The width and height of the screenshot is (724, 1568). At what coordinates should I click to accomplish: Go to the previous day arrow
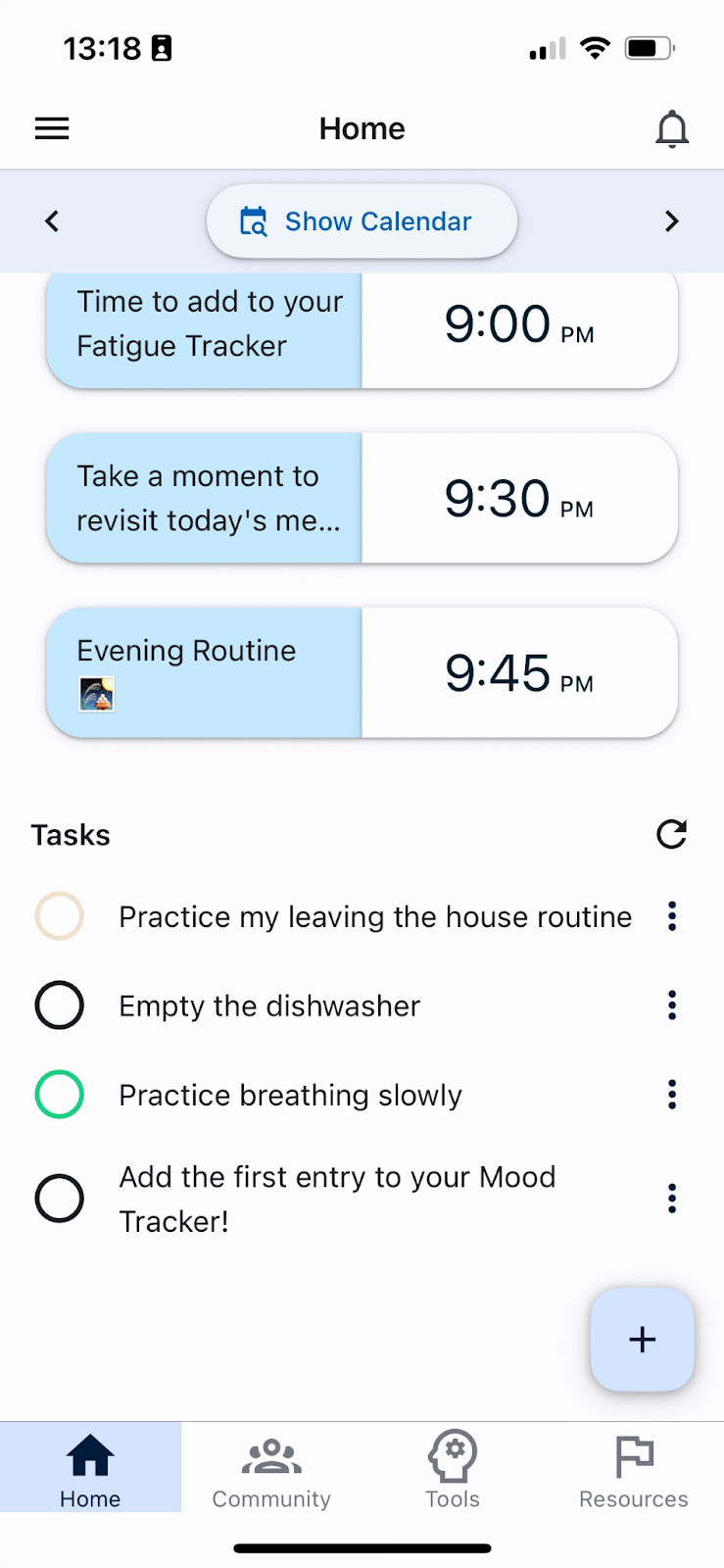point(52,221)
